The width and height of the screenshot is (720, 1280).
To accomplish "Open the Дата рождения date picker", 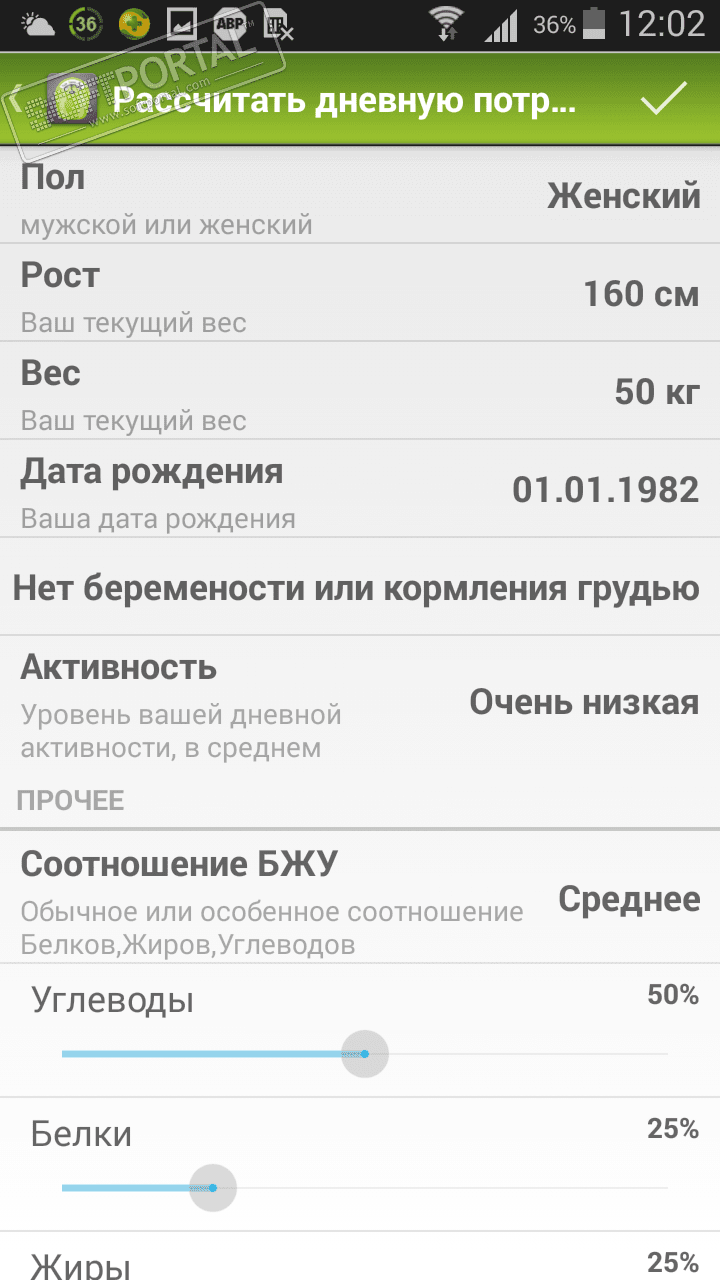I will click(360, 490).
